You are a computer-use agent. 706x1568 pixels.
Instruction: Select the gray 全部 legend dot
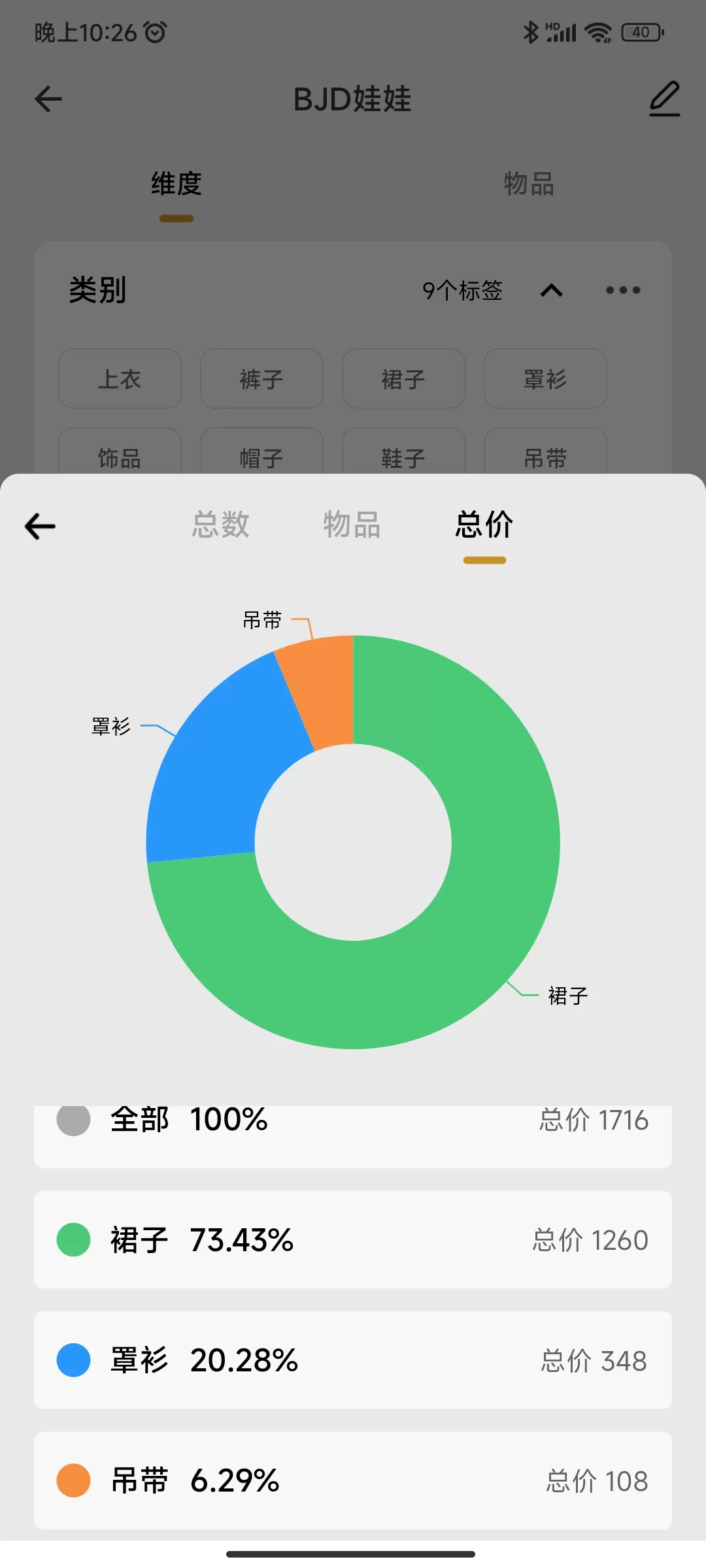coord(73,1120)
